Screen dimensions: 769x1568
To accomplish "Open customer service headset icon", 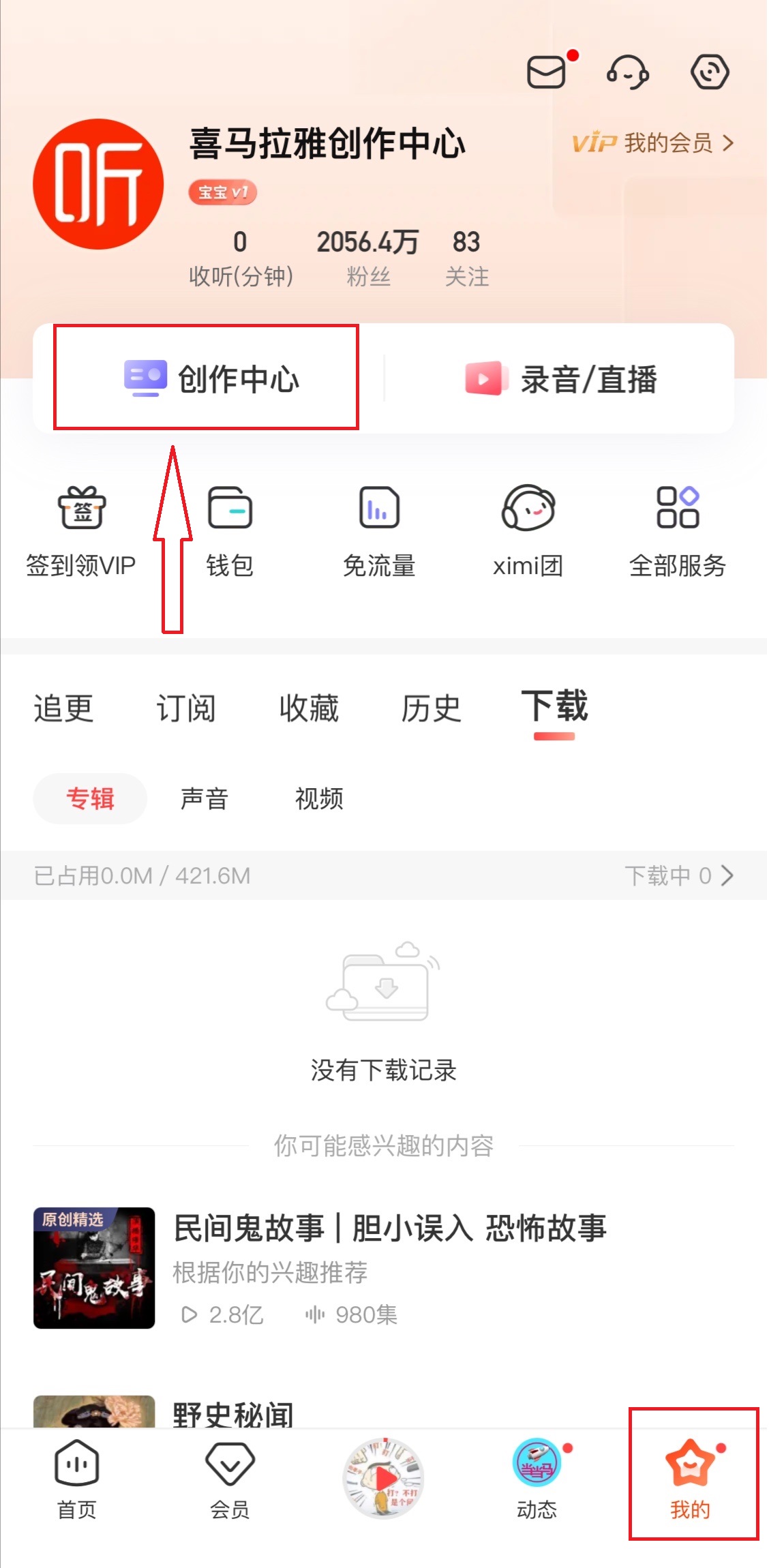I will tap(627, 72).
